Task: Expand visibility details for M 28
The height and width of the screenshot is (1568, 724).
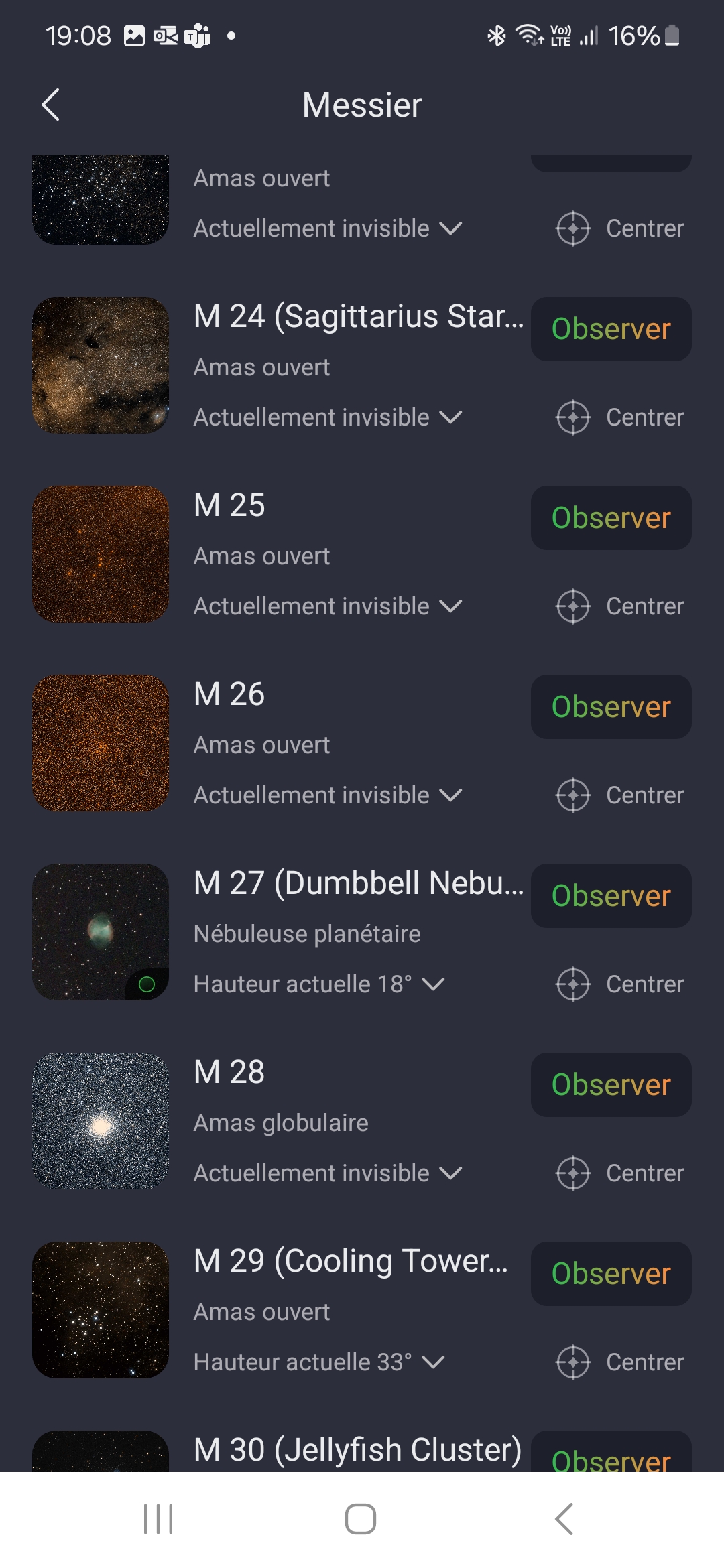Action: click(327, 1173)
